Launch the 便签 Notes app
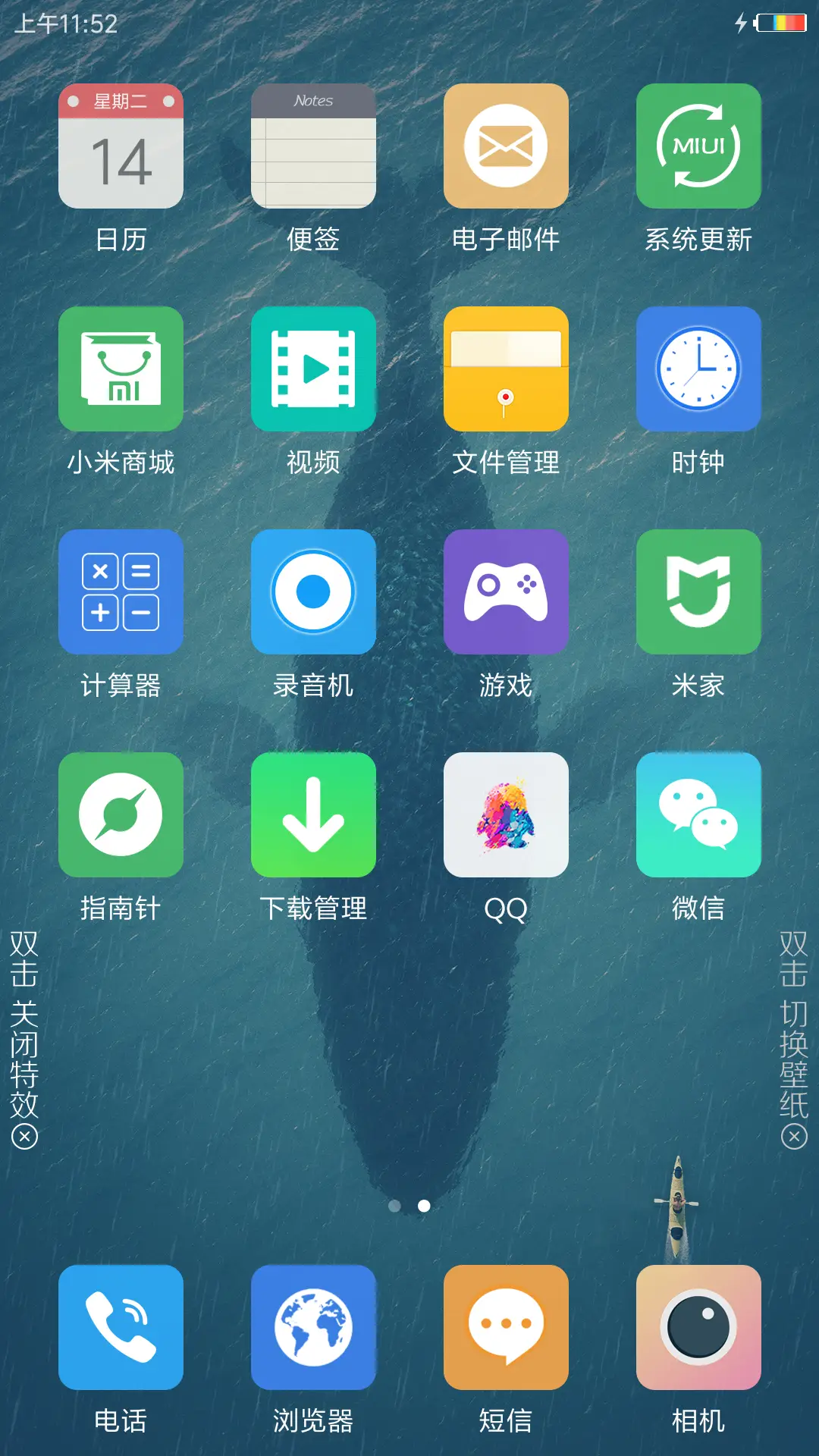Viewport: 819px width, 1456px height. (313, 146)
